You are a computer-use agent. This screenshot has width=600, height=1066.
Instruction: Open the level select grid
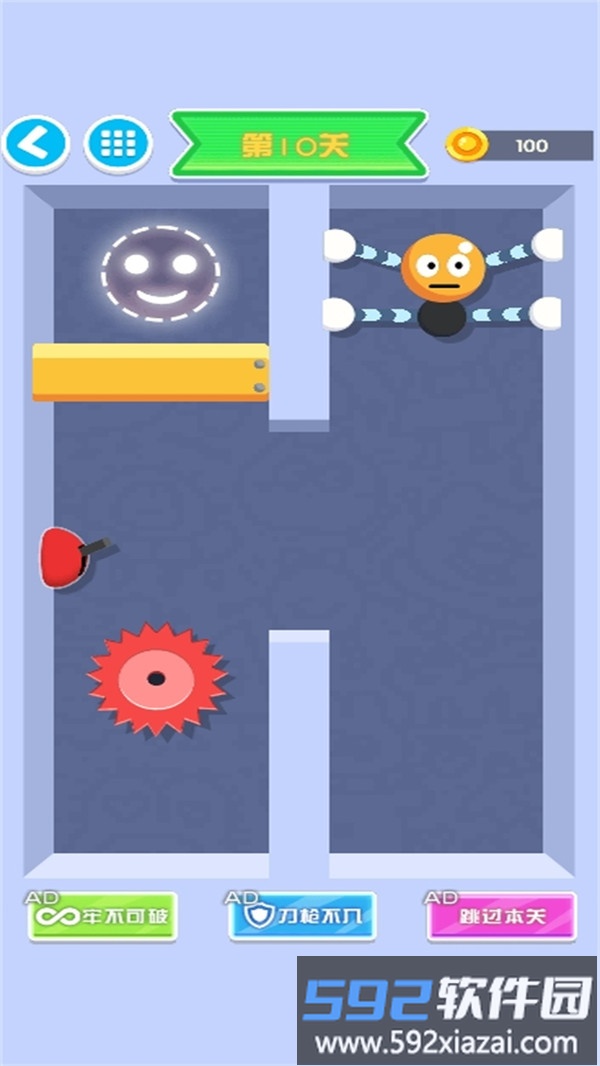118,145
